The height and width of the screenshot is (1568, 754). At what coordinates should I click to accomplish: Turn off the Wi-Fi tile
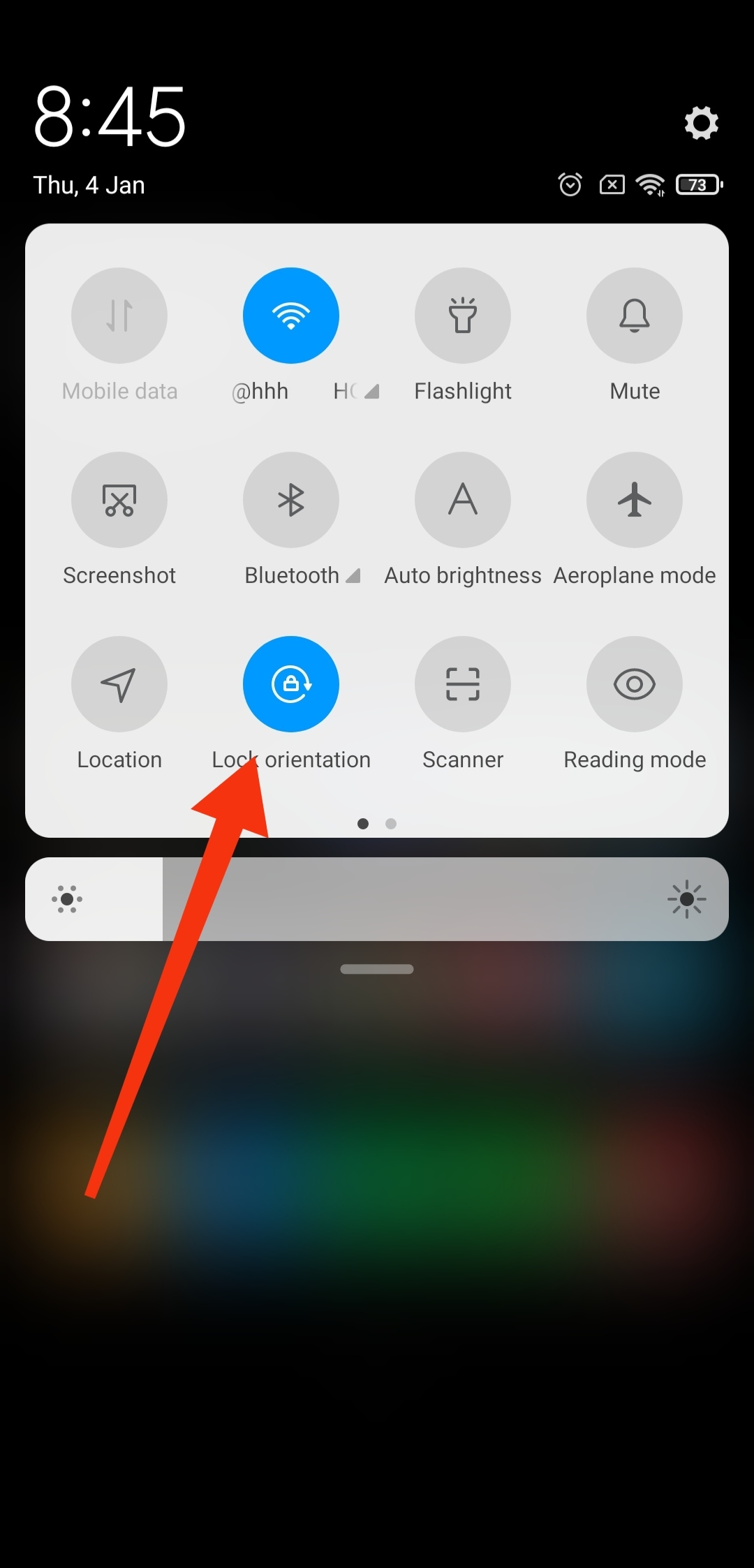(x=291, y=316)
